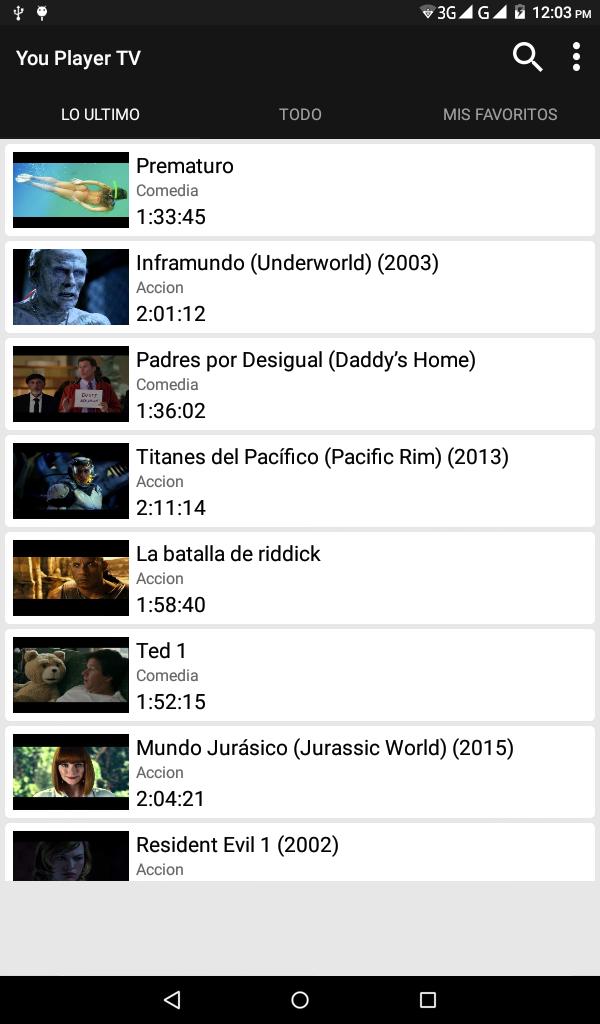This screenshot has width=600, height=1024.
Task: Open Padres por Desigual (Daddy's Home)
Action: point(300,384)
